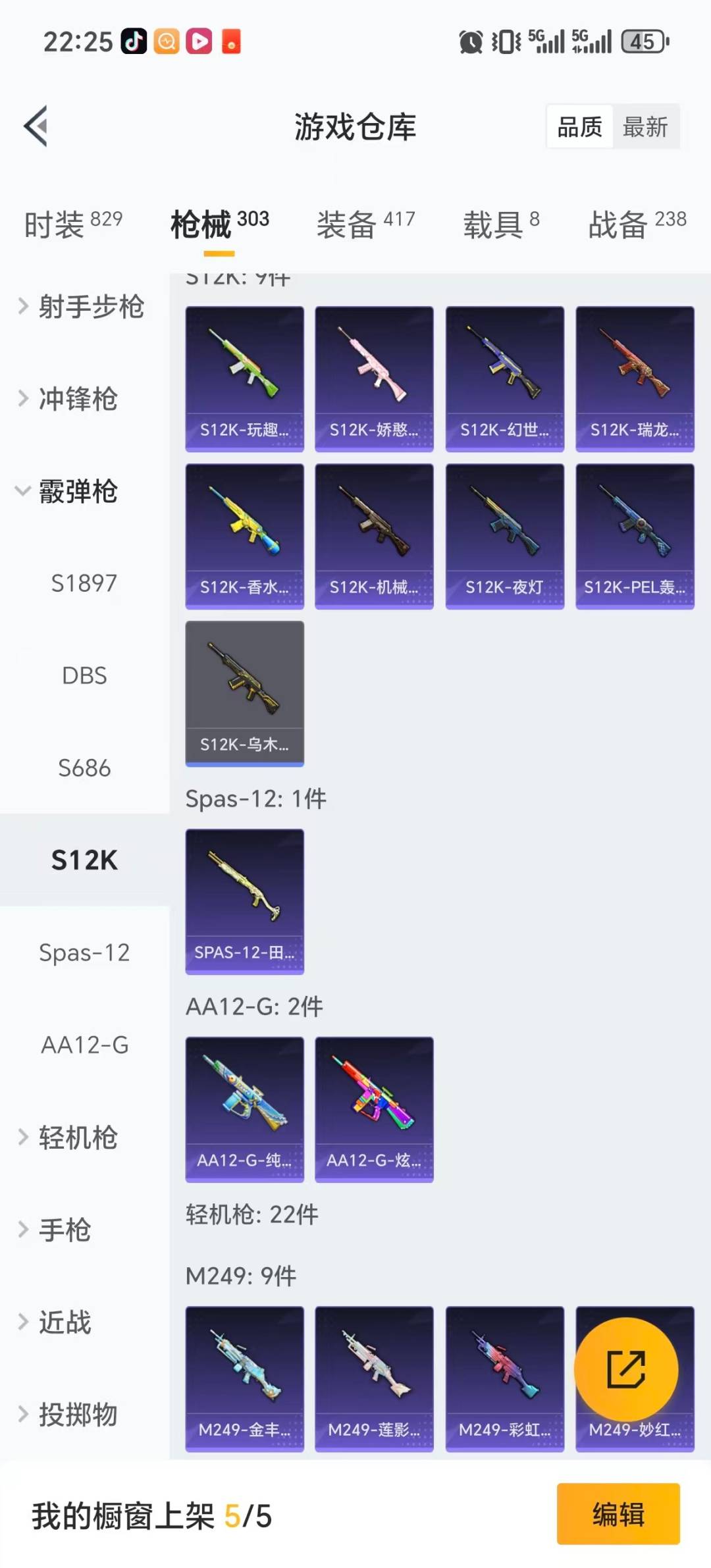
Task: Expand the 投掷物 category
Action: 69,1414
